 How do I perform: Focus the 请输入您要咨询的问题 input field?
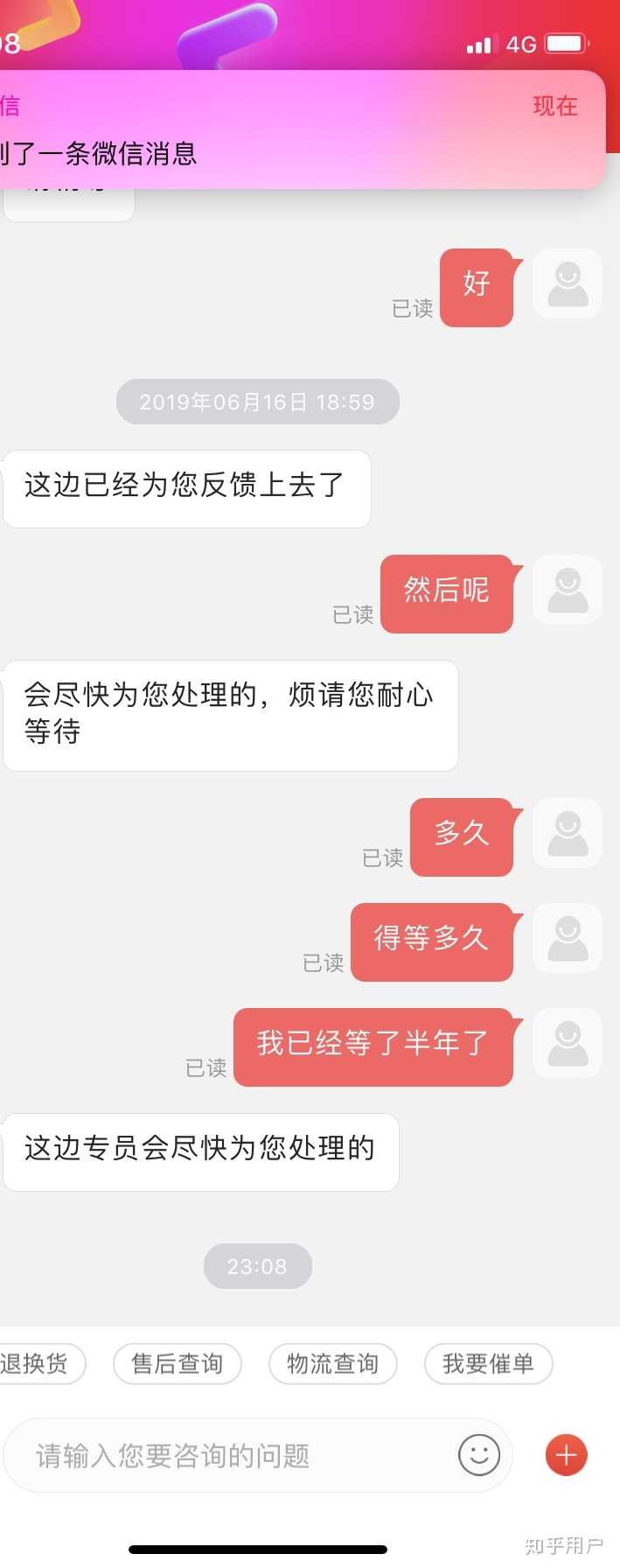pyautogui.click(x=236, y=1455)
